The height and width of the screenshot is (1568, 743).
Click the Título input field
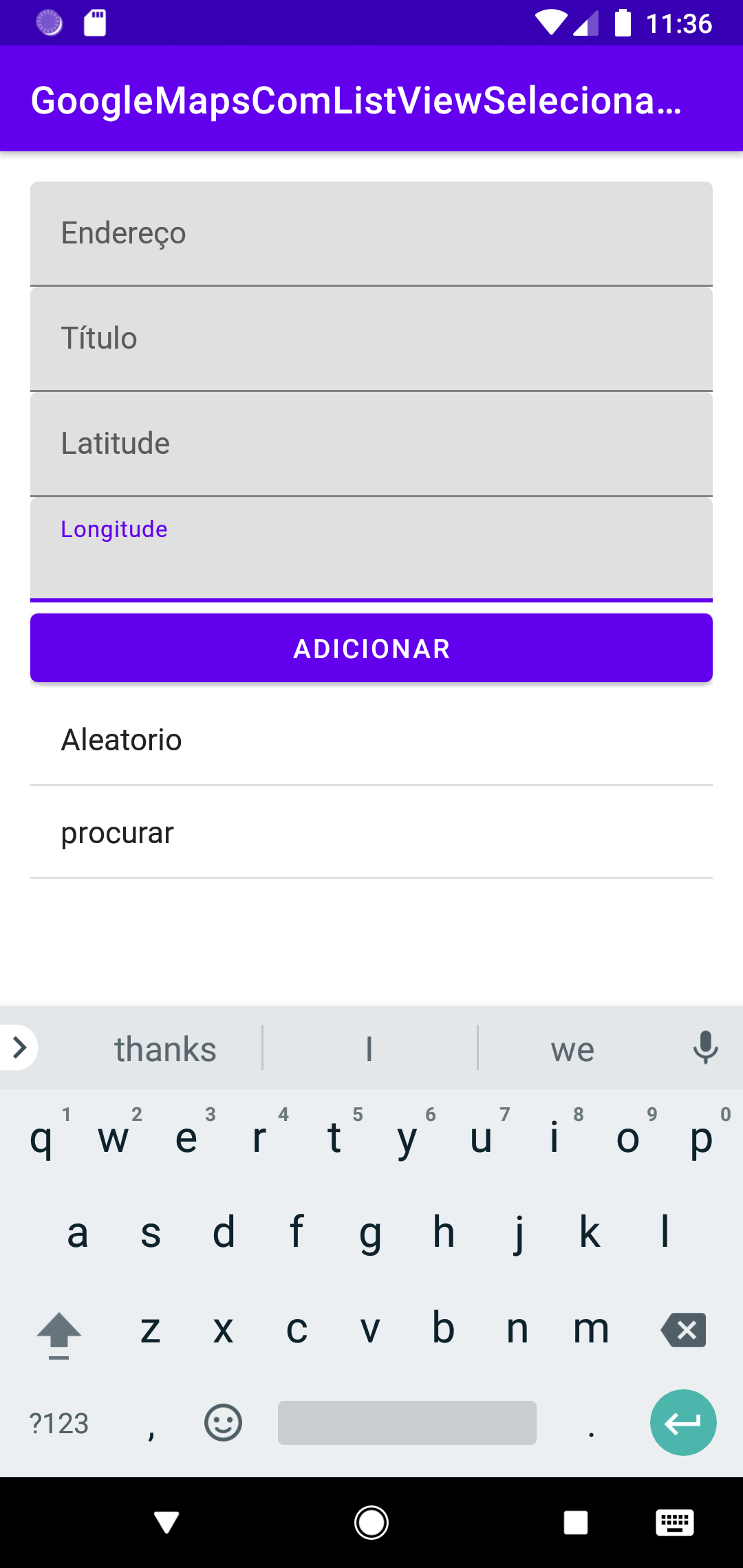371,338
